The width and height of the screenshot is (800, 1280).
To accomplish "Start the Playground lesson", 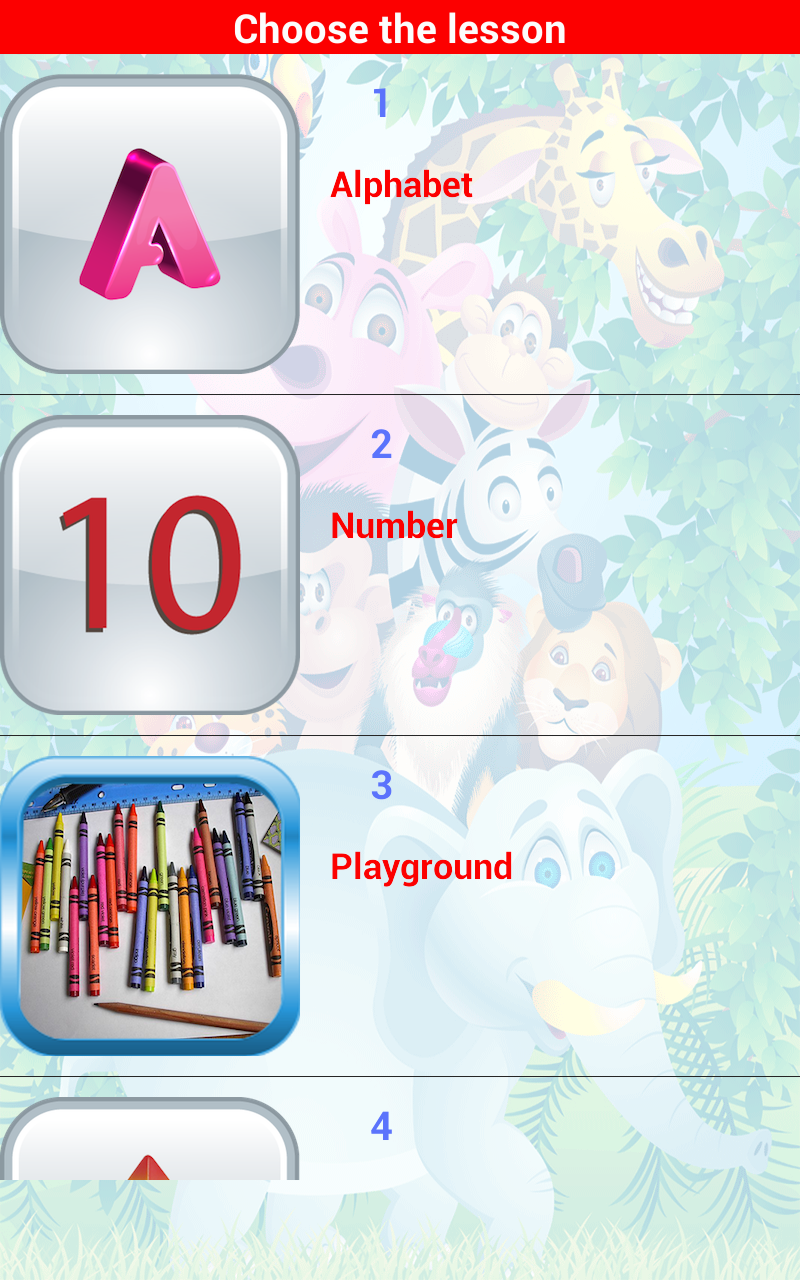I will [x=400, y=906].
